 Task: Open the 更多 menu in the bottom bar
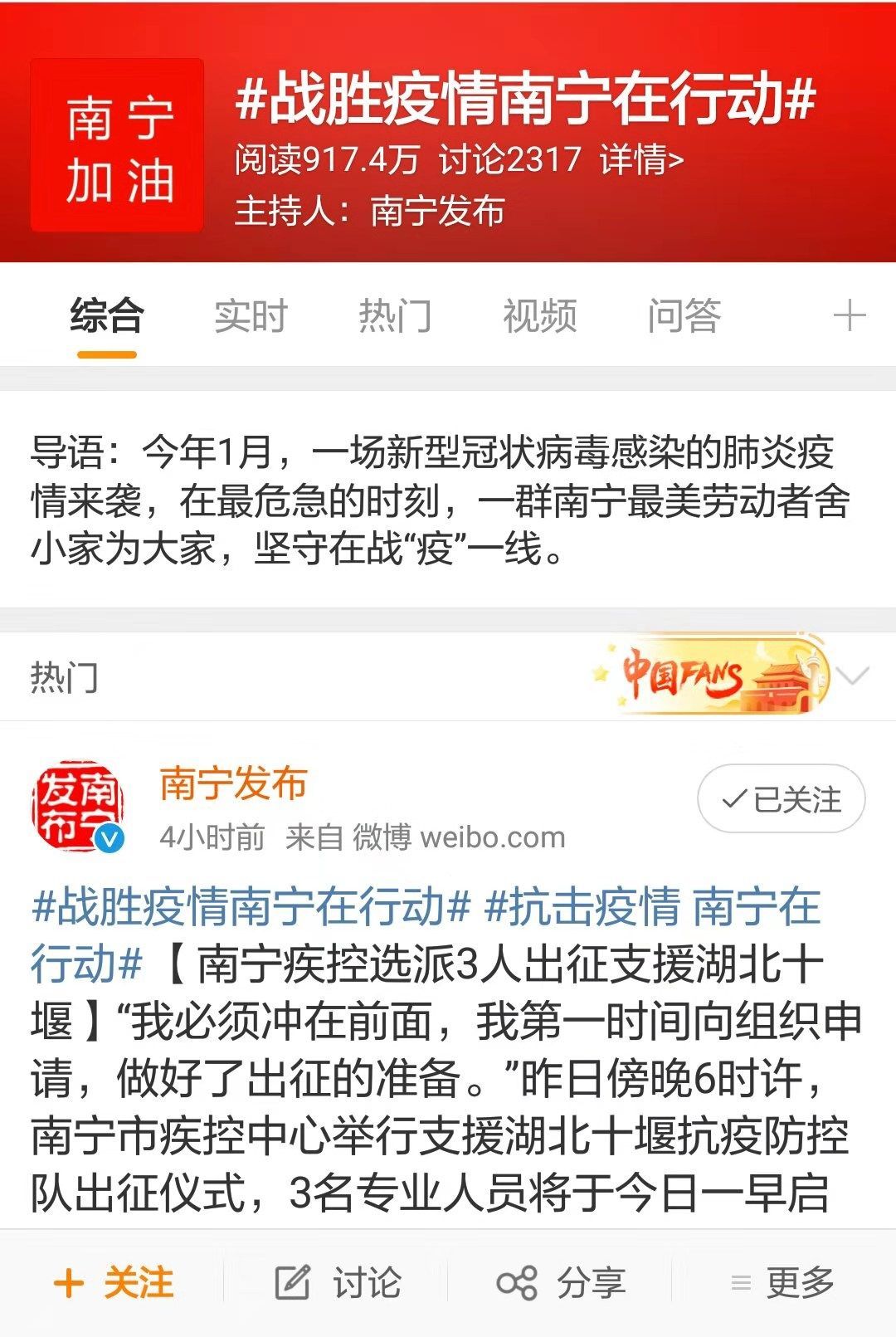point(783,1283)
